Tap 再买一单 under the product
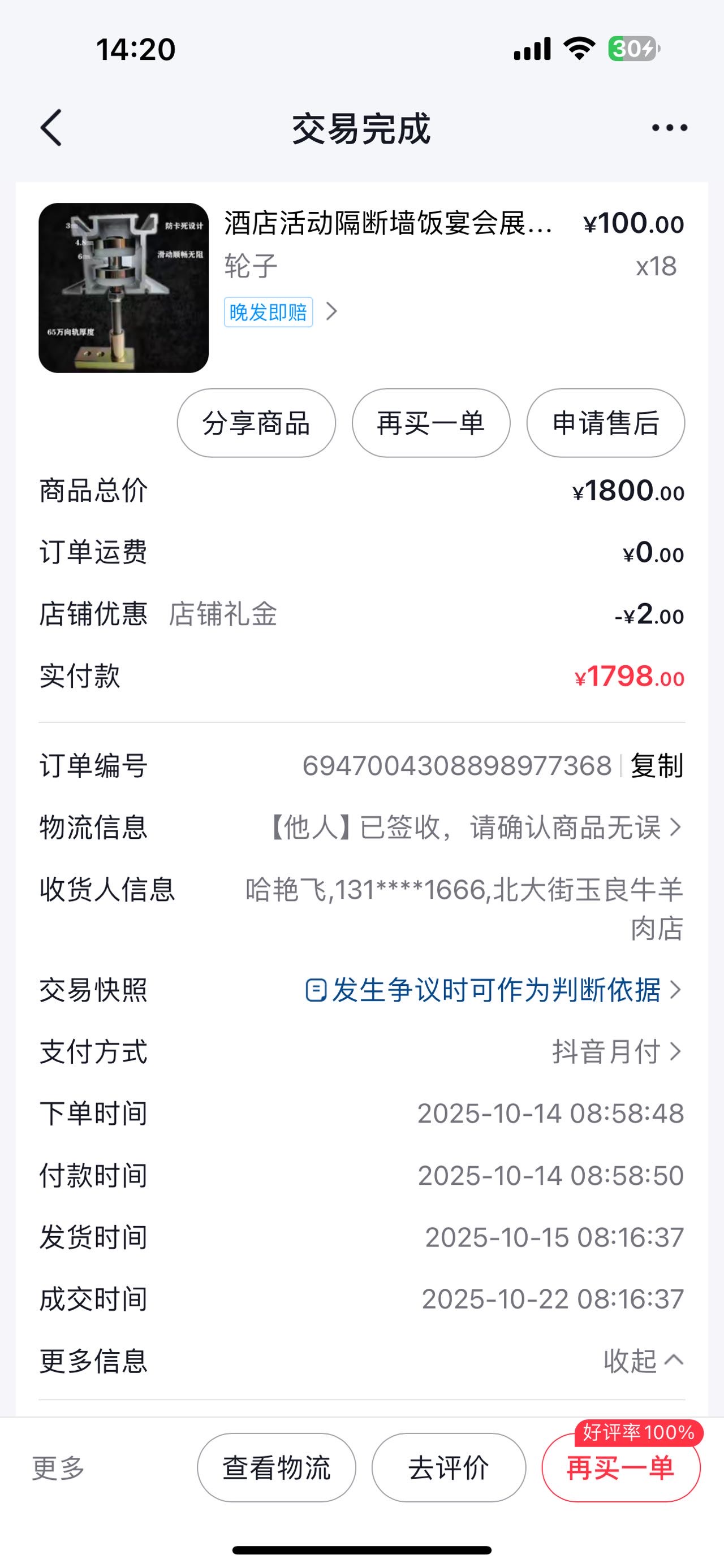Screen dimensions: 724x1568 coord(431,423)
